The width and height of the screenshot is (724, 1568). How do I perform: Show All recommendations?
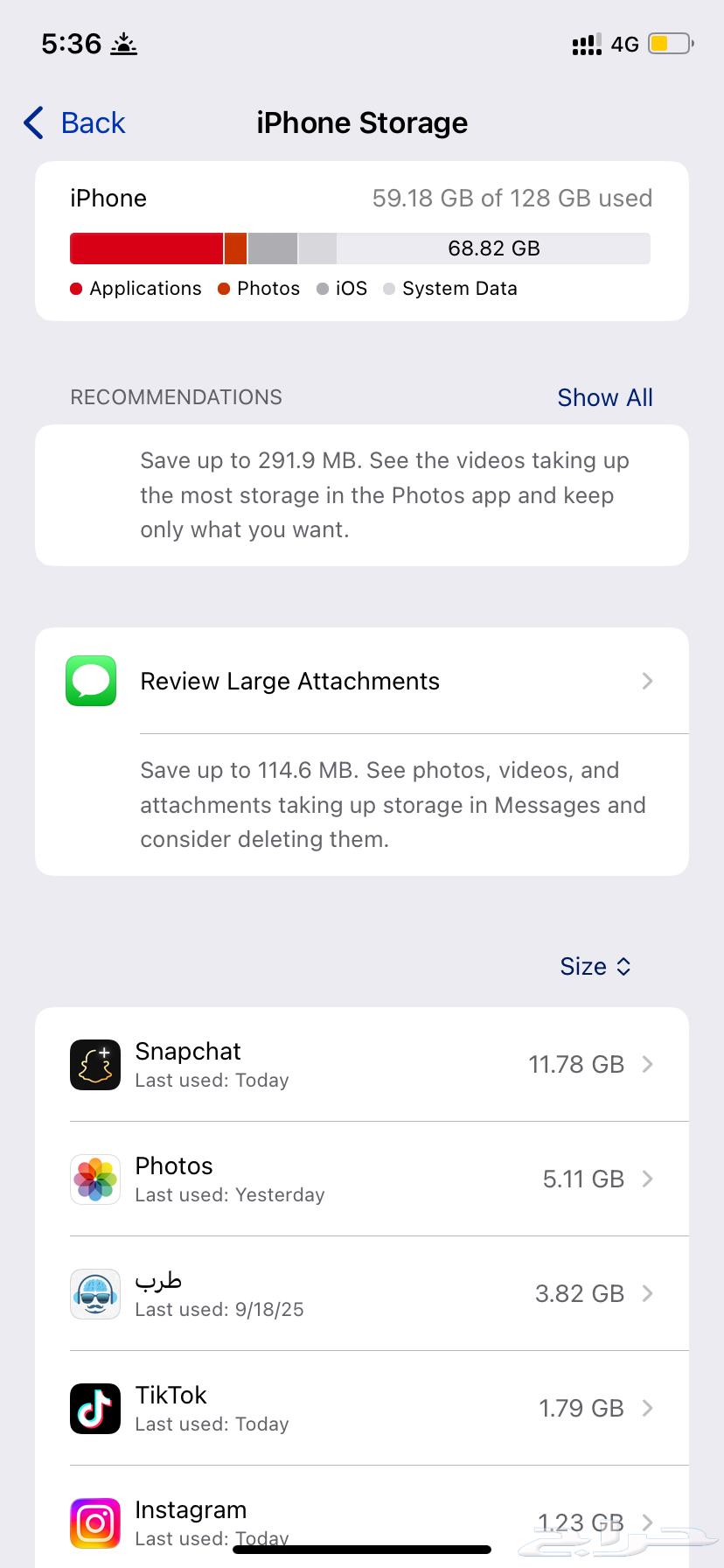click(x=605, y=397)
